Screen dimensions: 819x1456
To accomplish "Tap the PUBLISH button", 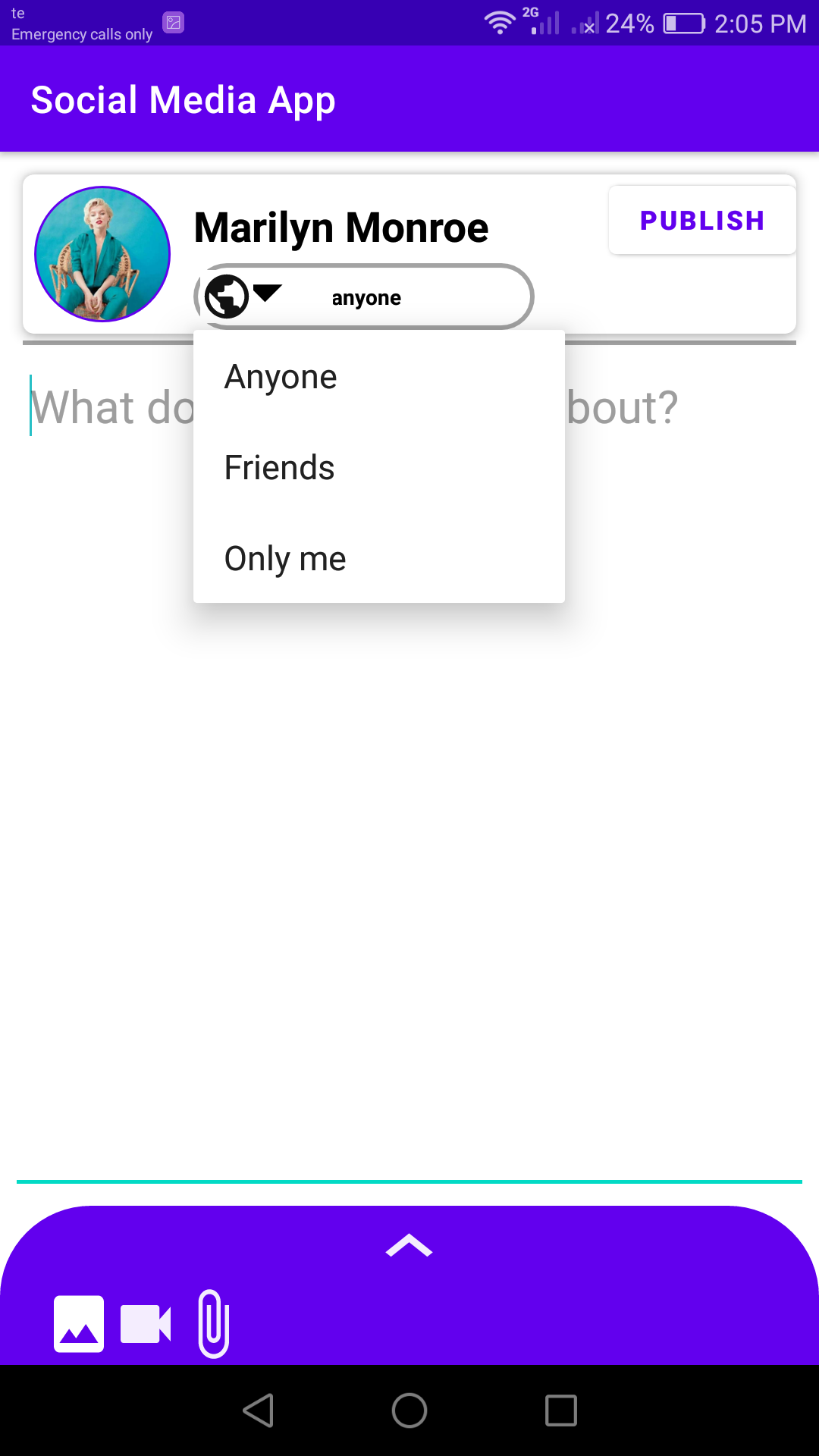I will 702,220.
